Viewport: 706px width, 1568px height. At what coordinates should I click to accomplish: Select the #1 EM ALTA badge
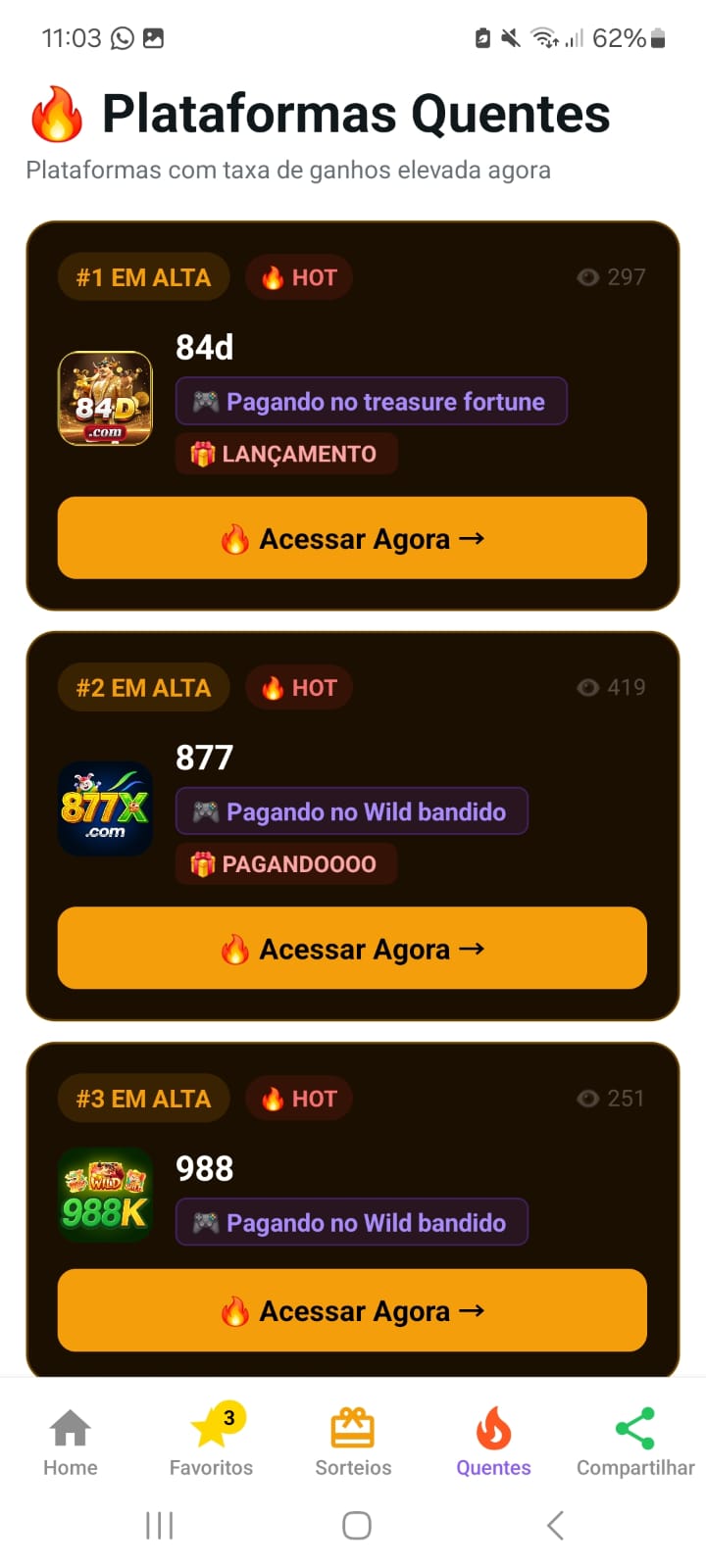click(x=143, y=277)
